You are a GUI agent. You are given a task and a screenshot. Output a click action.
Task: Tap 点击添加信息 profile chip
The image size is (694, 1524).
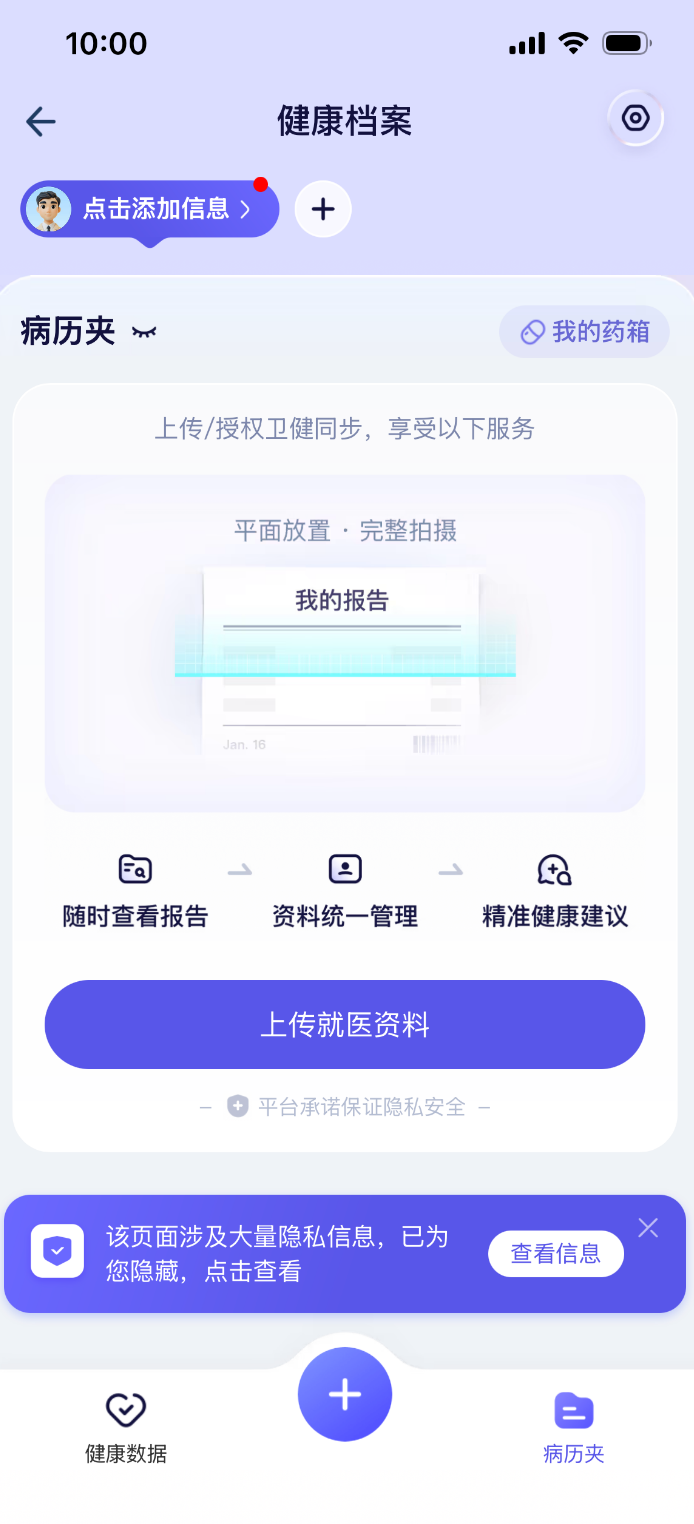click(150, 209)
